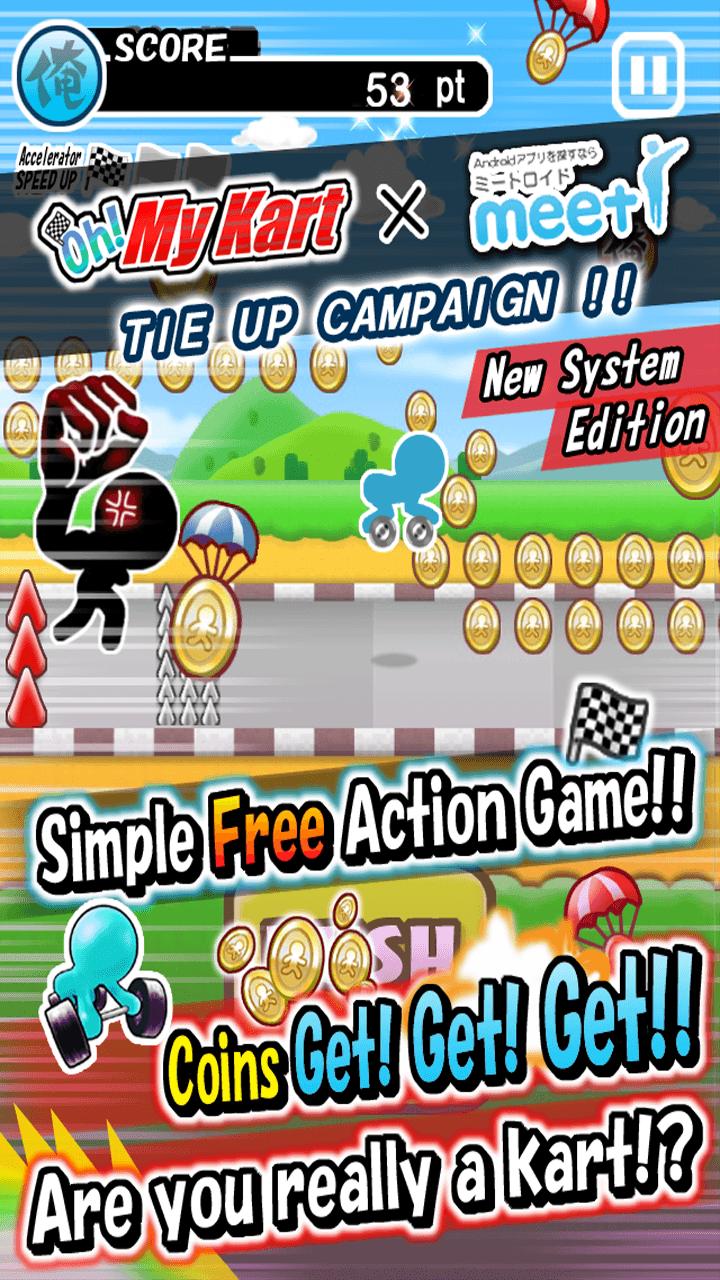The width and height of the screenshot is (720, 1280).
Task: Tap the 'Simple Free Action Game!!' banner
Action: pos(360,830)
